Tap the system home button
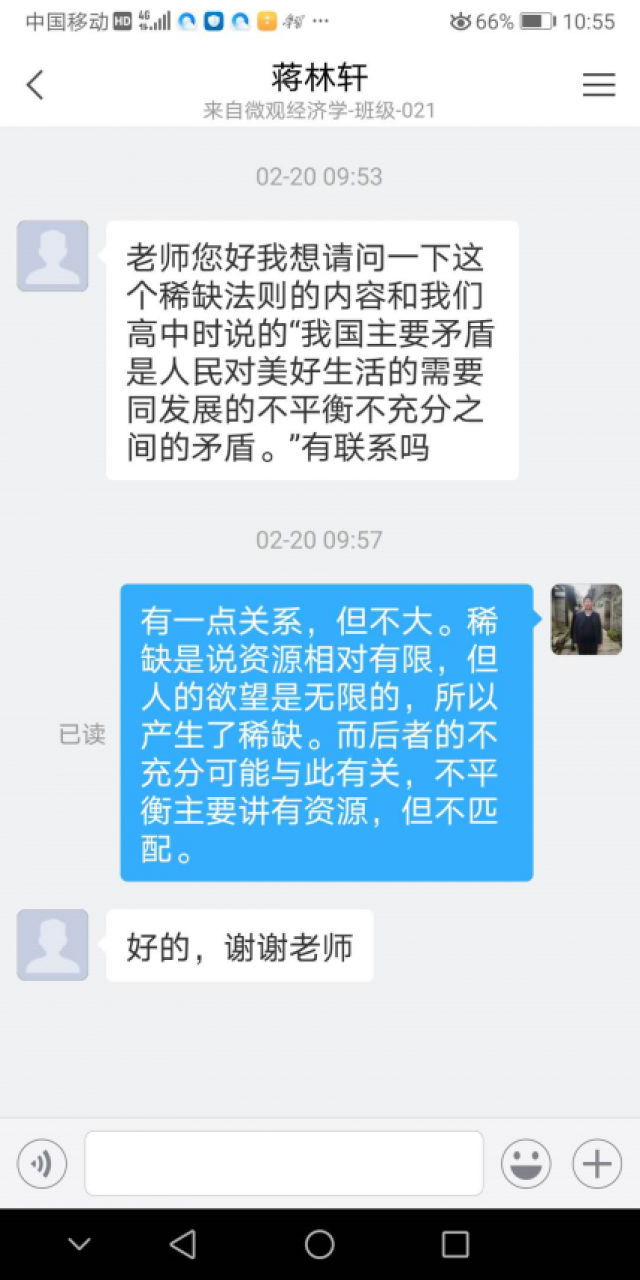The width and height of the screenshot is (640, 1280). [320, 1244]
